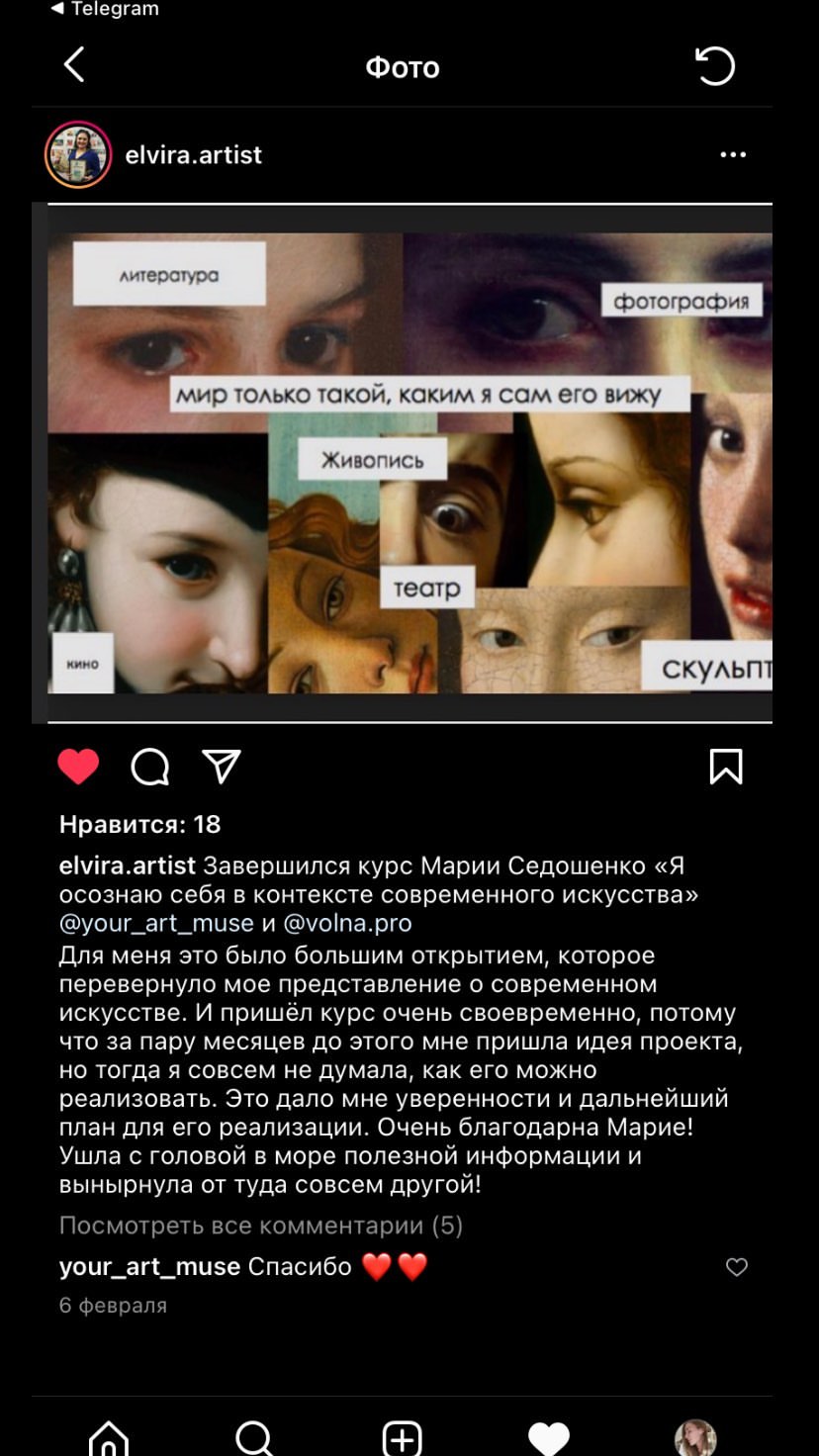This screenshot has height=1456, width=819.
Task: Open elvira.artist profile picture
Action: 78,154
